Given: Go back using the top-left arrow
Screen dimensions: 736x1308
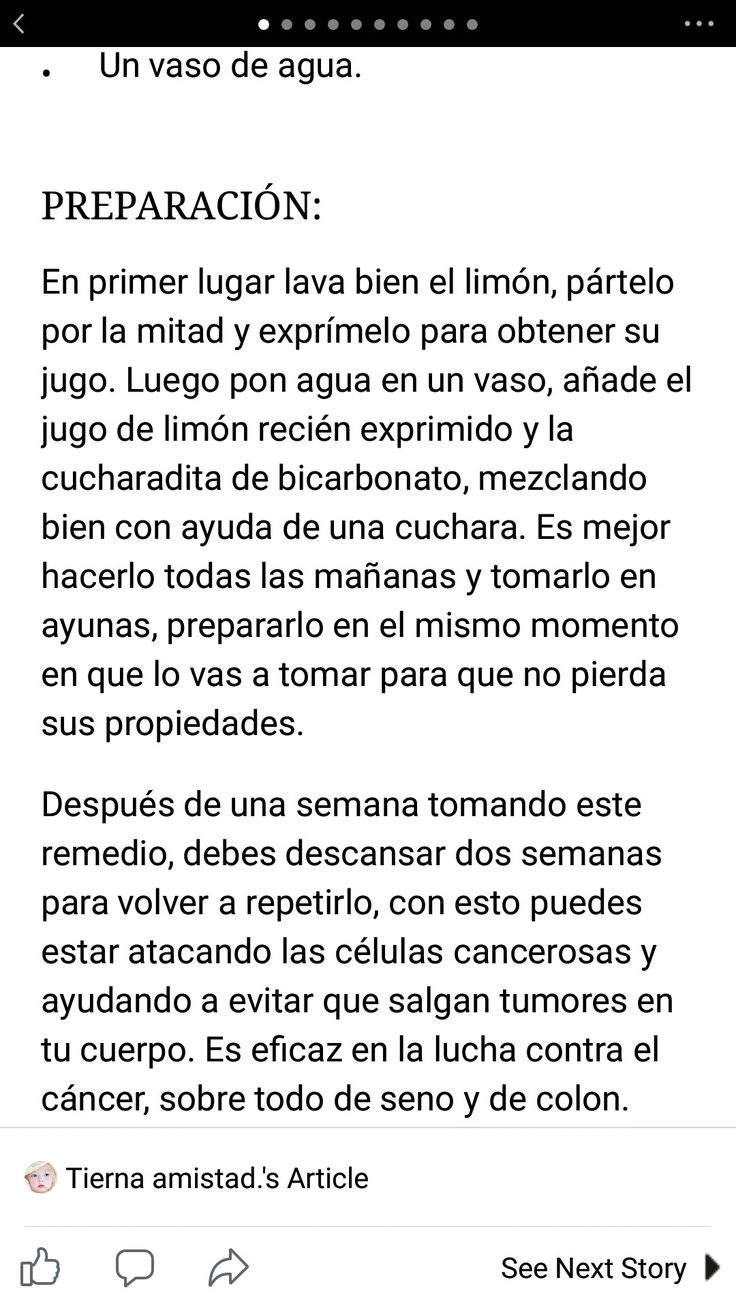Looking at the screenshot, I should tap(19, 23).
